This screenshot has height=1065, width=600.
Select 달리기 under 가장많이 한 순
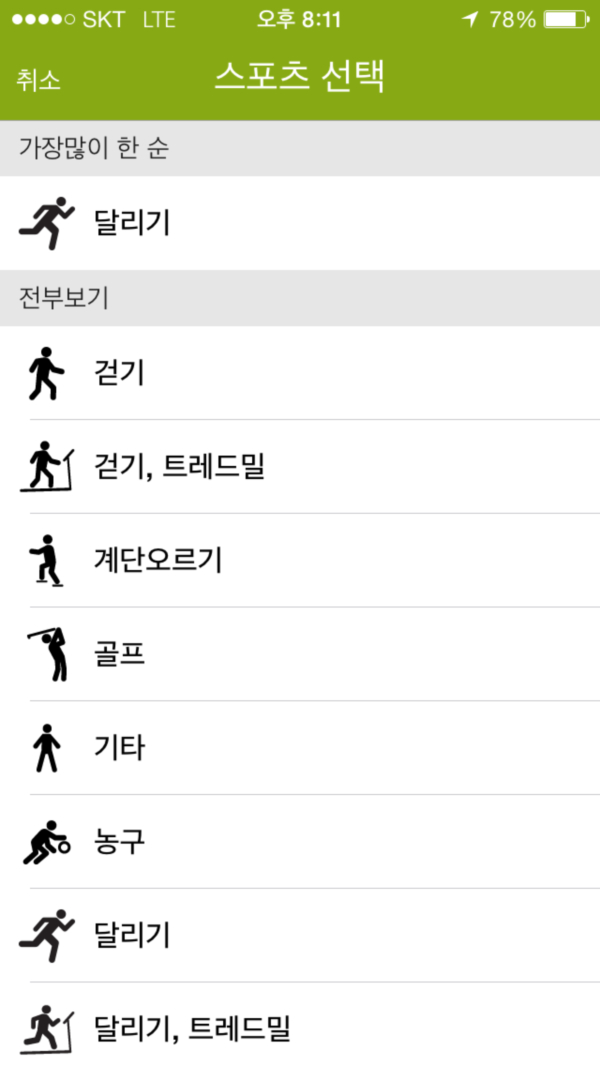(x=300, y=223)
